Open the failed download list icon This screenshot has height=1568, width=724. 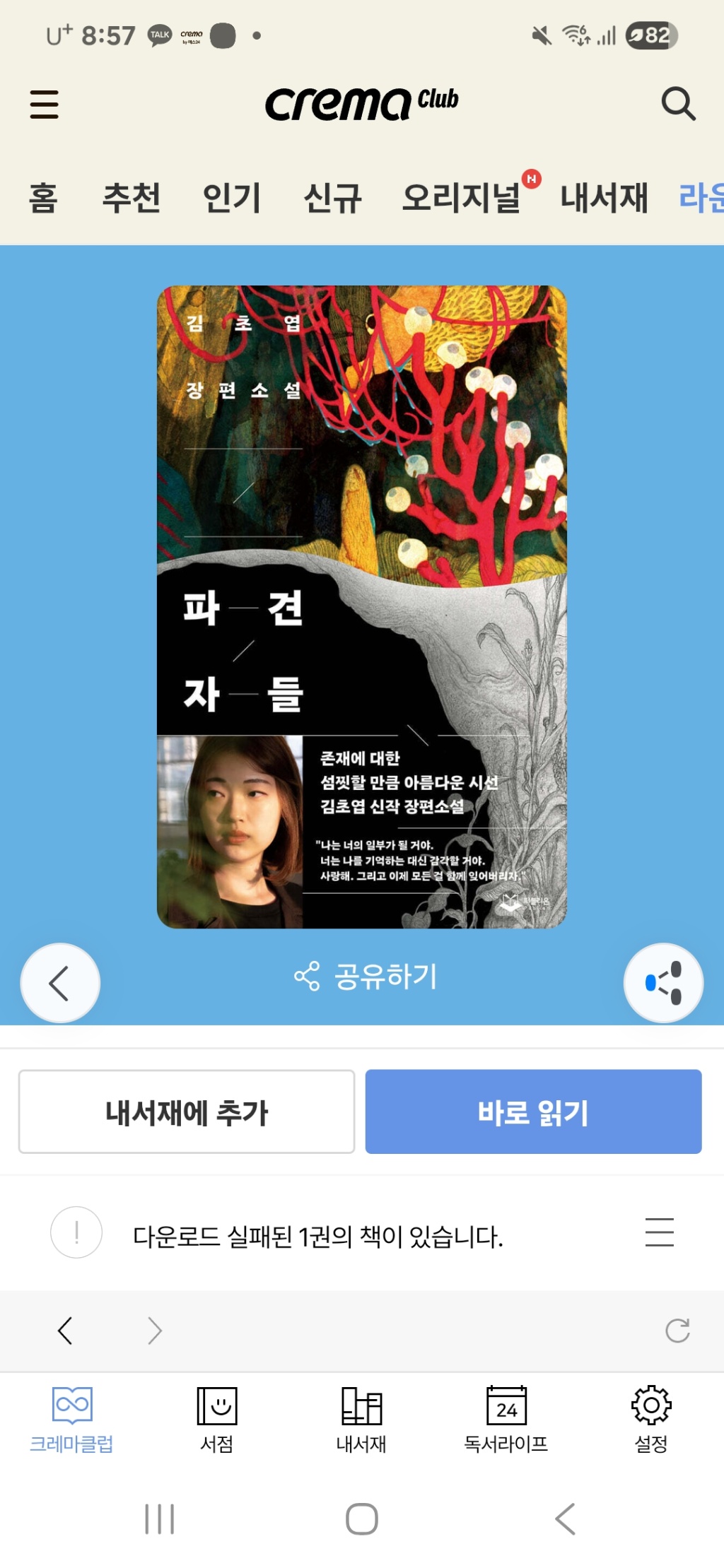tap(659, 1232)
